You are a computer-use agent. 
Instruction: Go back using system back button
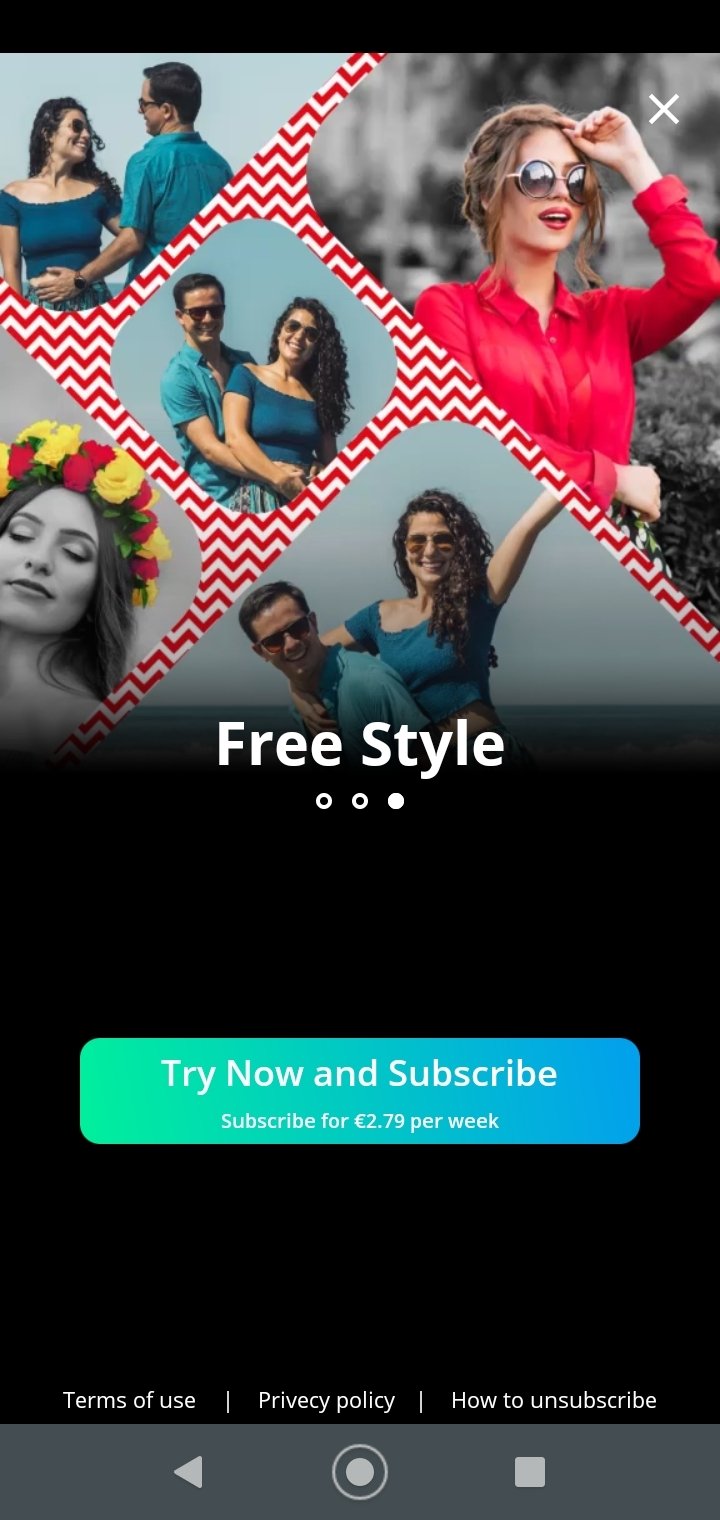pyautogui.click(x=188, y=1472)
